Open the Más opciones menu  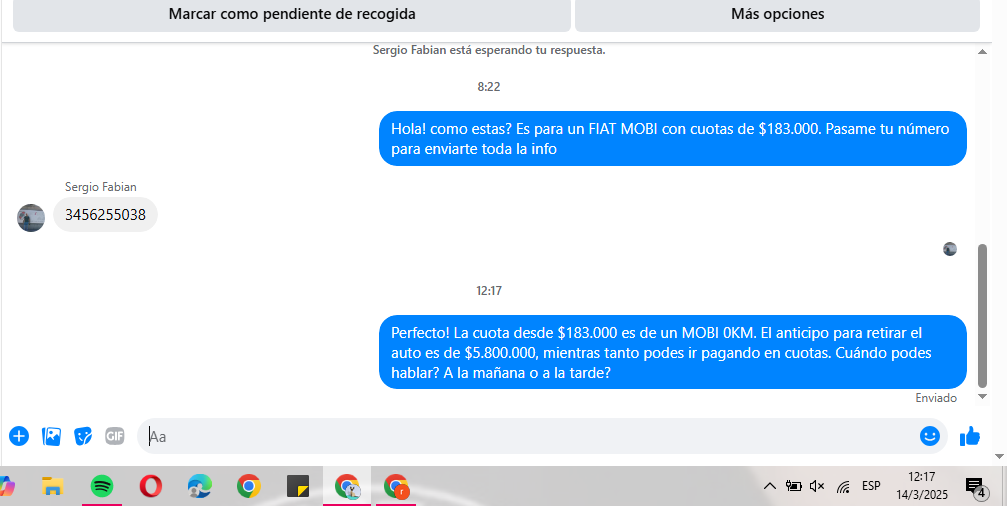[x=777, y=15]
